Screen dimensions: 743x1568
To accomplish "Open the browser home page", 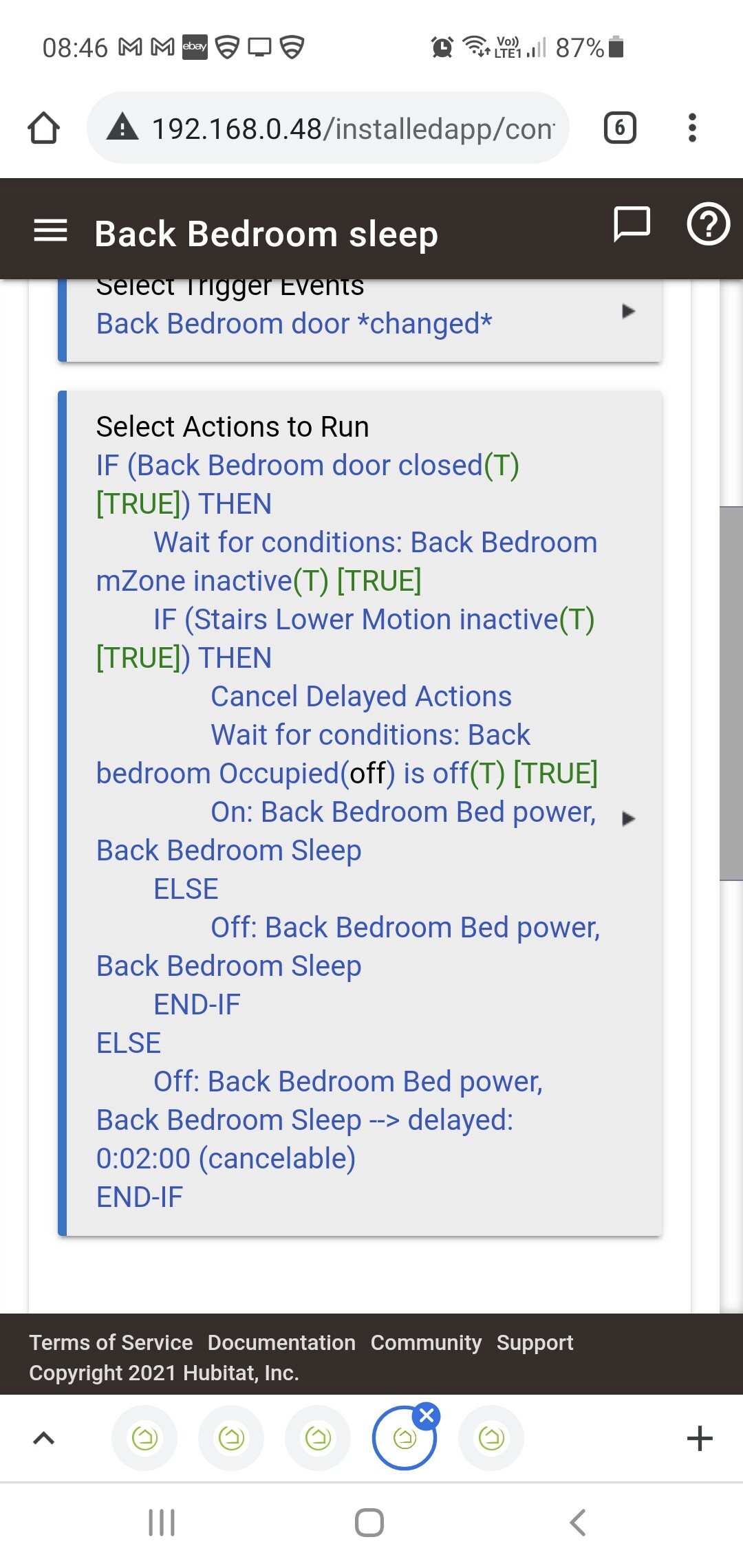I will (x=43, y=128).
